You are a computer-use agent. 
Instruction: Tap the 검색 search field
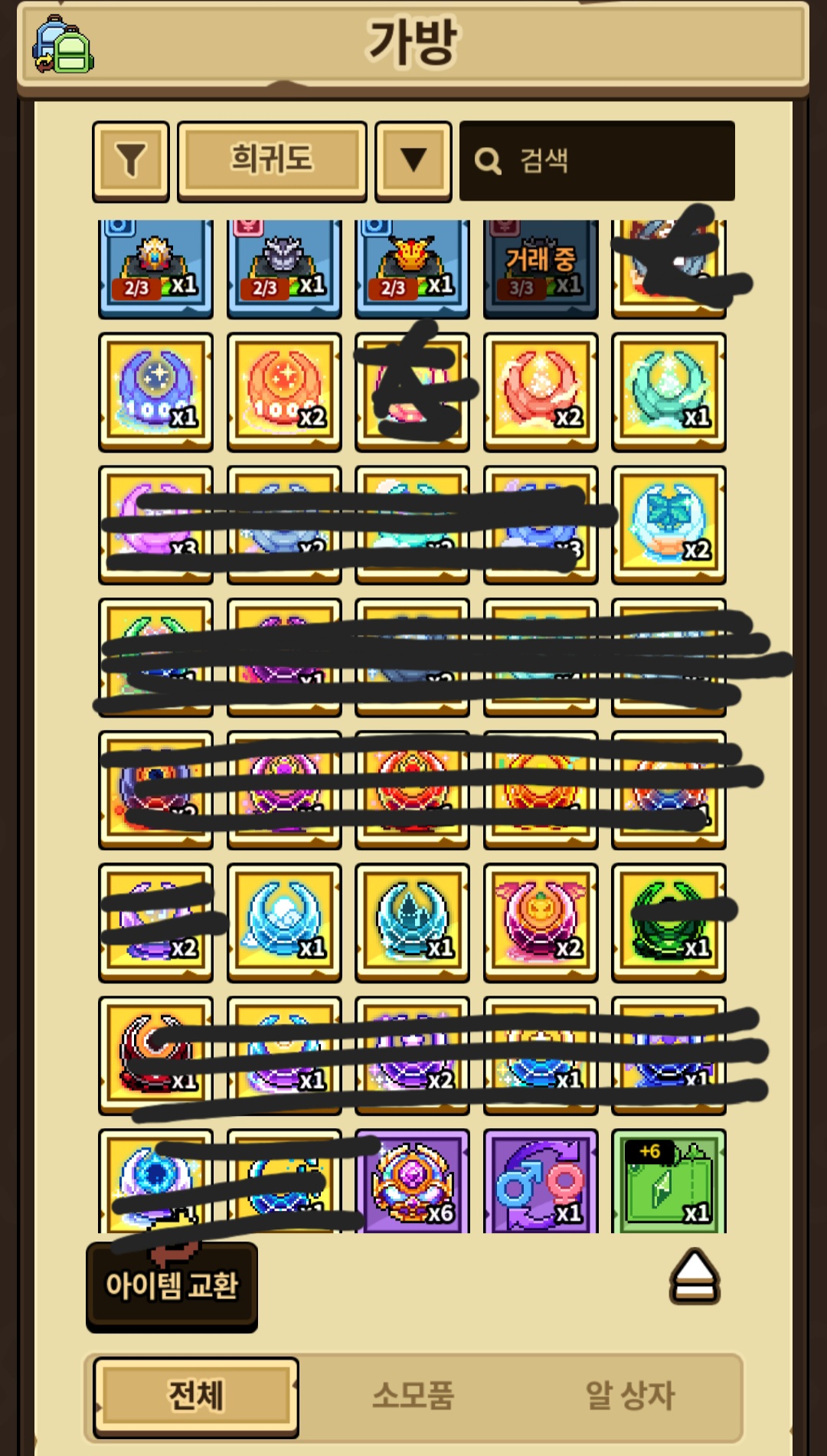click(x=597, y=161)
